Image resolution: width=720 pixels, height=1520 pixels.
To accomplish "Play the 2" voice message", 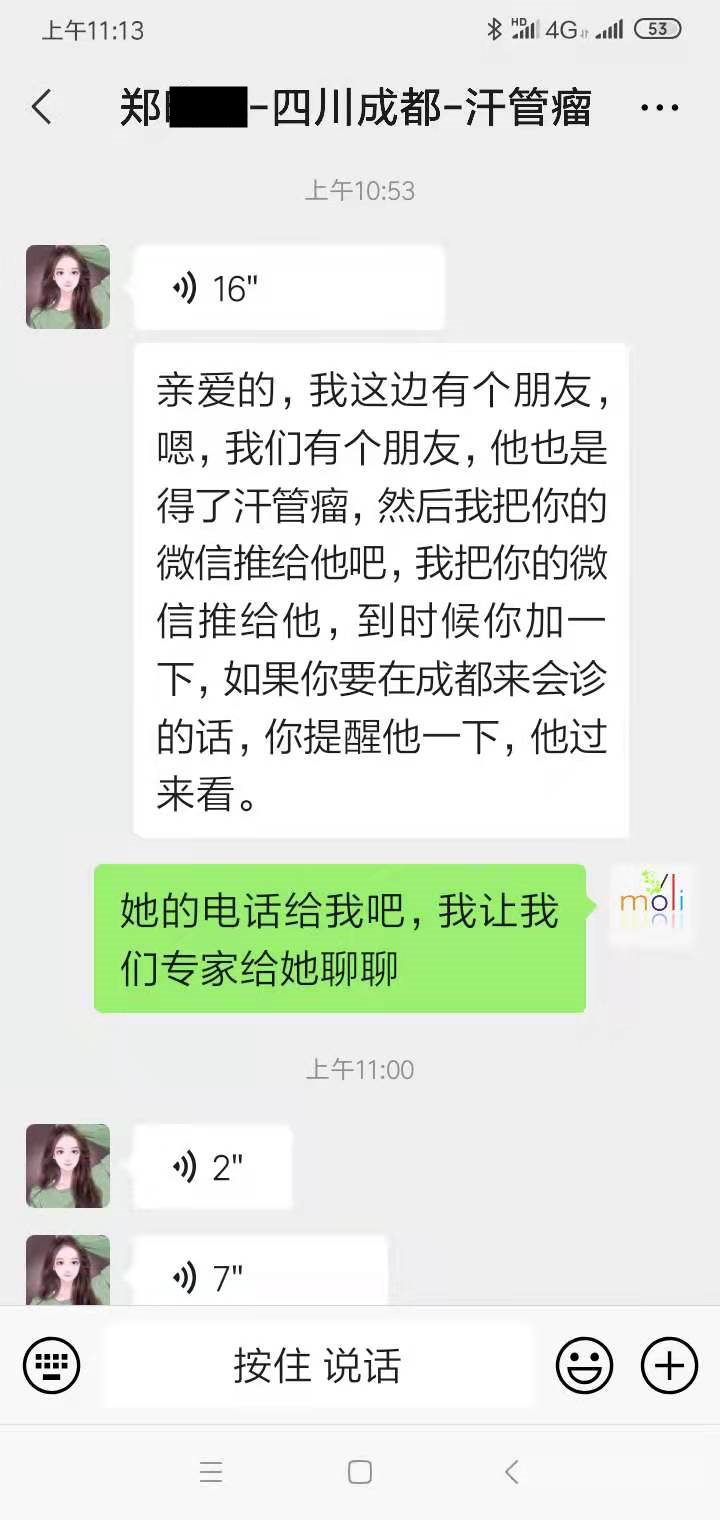I will [213, 1166].
